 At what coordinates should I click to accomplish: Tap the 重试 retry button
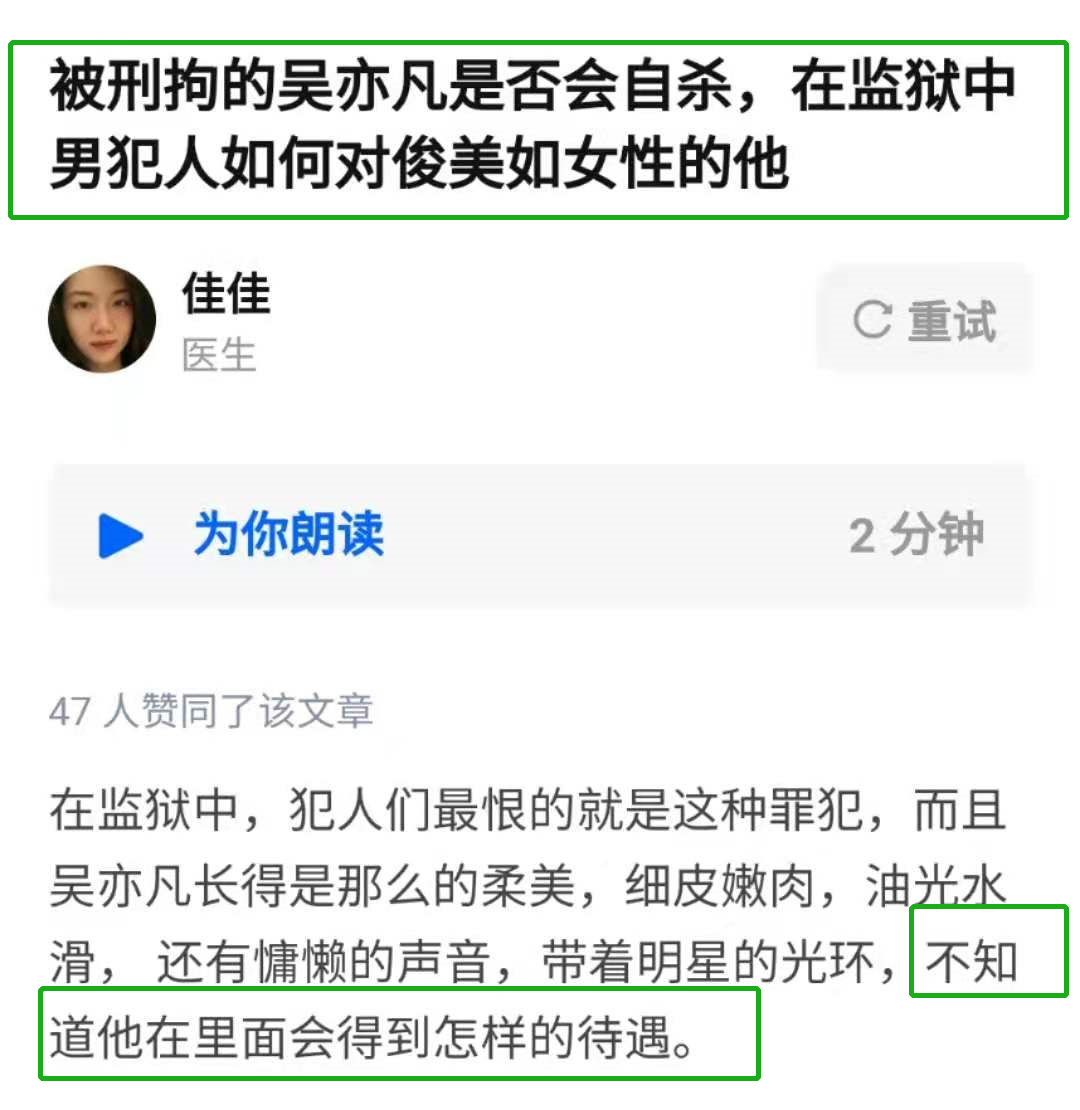tap(924, 320)
